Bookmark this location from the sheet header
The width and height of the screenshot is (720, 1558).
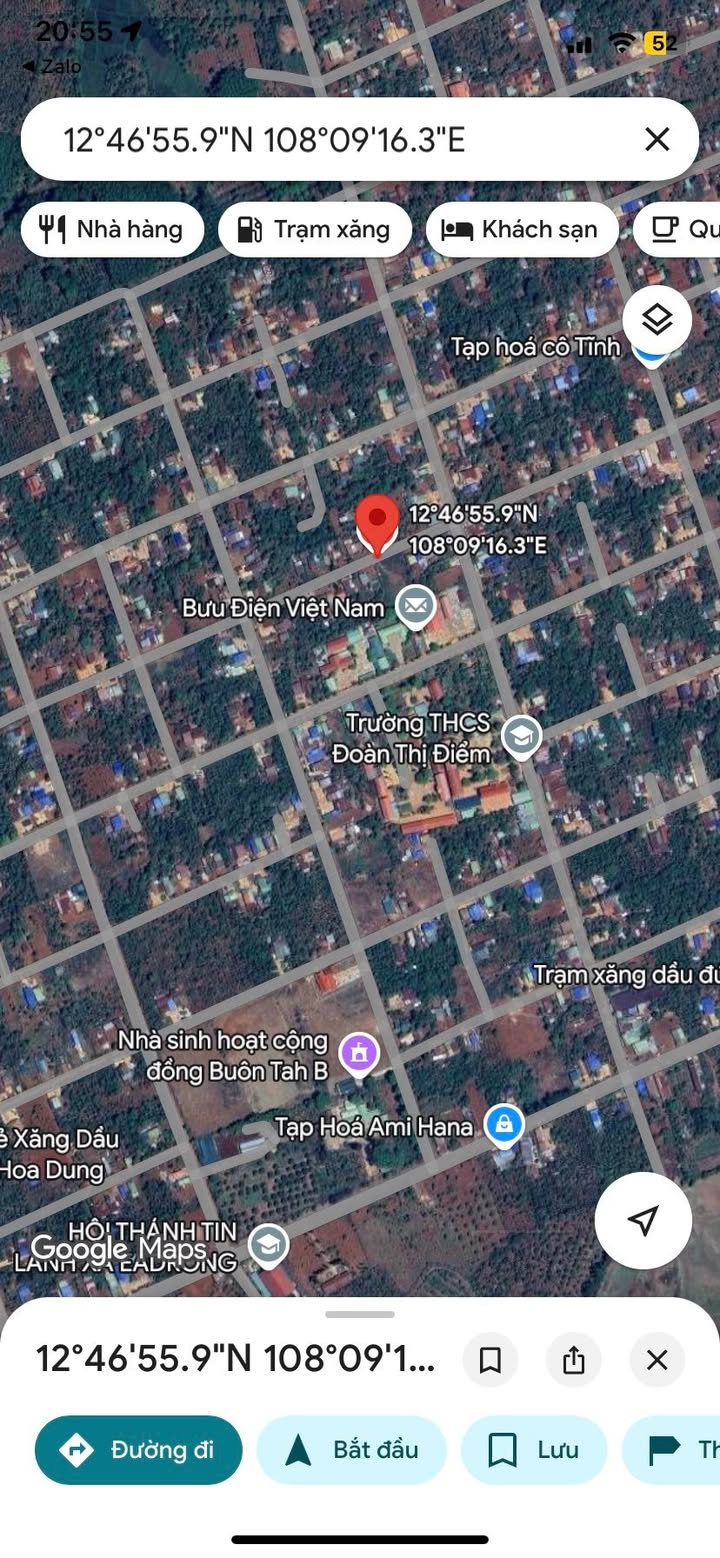point(490,1360)
